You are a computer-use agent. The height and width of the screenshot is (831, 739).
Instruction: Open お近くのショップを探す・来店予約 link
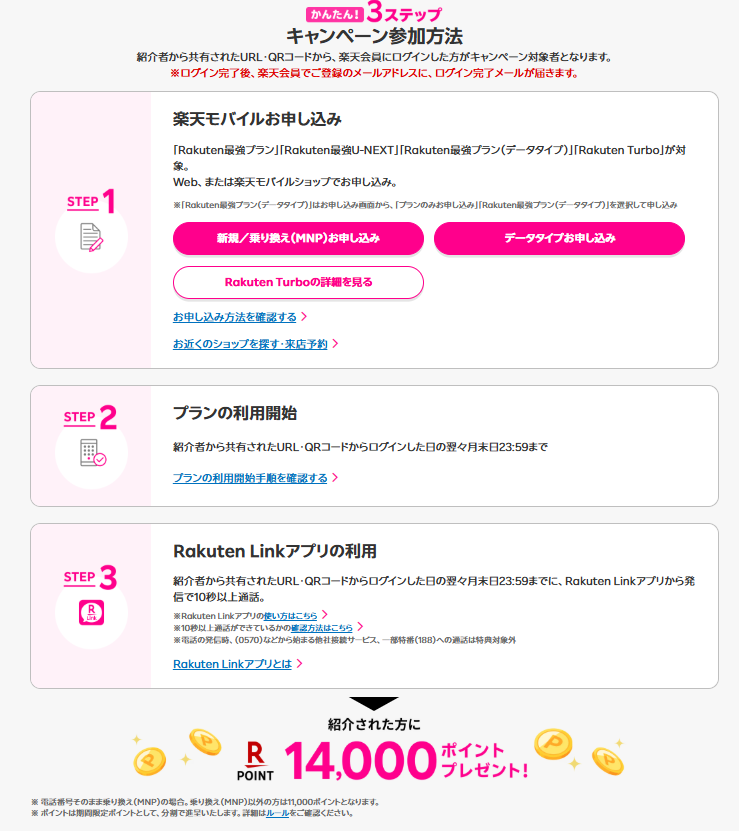click(x=250, y=344)
